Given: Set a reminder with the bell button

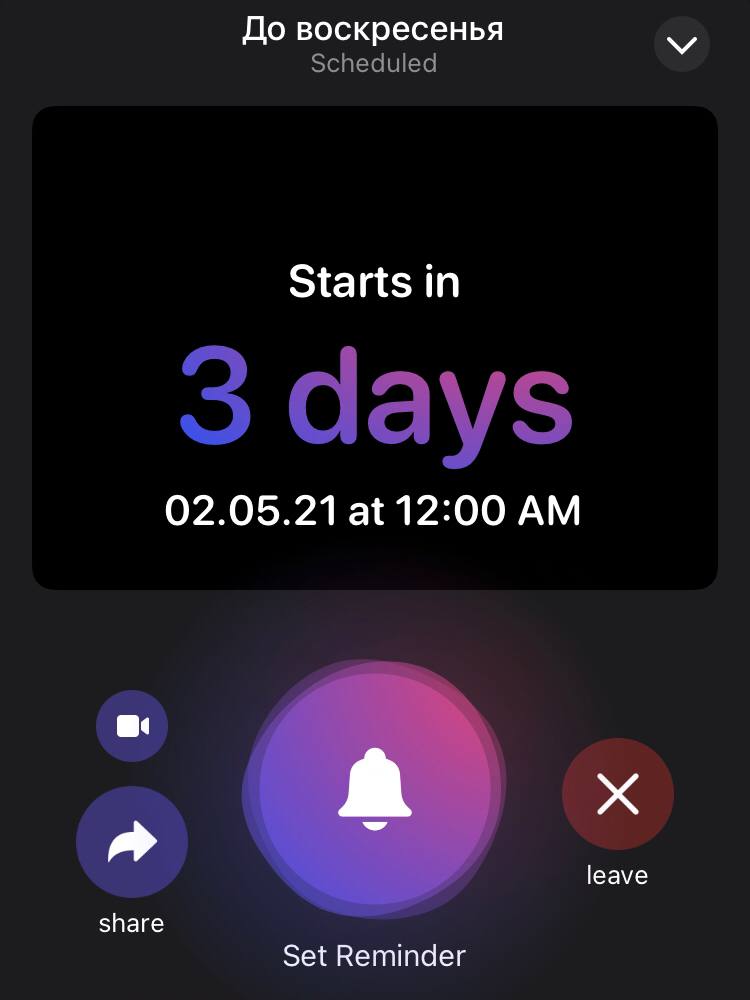Looking at the screenshot, I should [375, 788].
